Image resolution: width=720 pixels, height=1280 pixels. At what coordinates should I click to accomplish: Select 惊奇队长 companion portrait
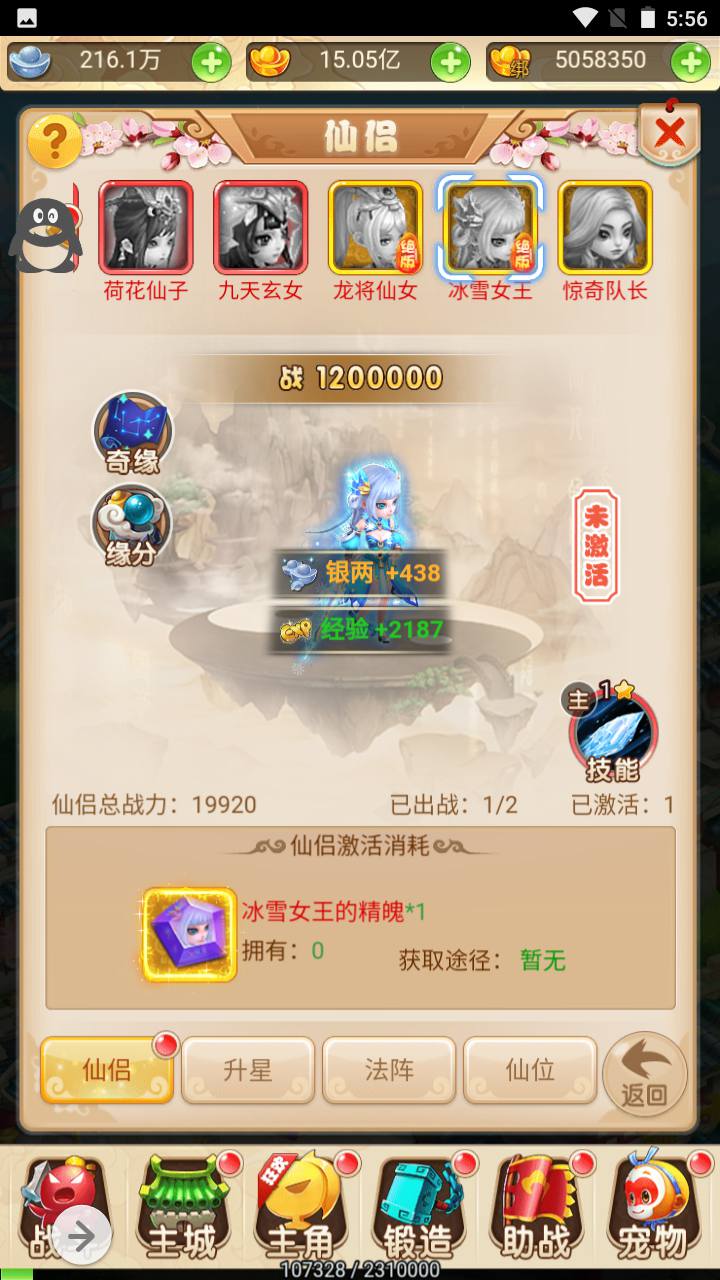point(605,228)
